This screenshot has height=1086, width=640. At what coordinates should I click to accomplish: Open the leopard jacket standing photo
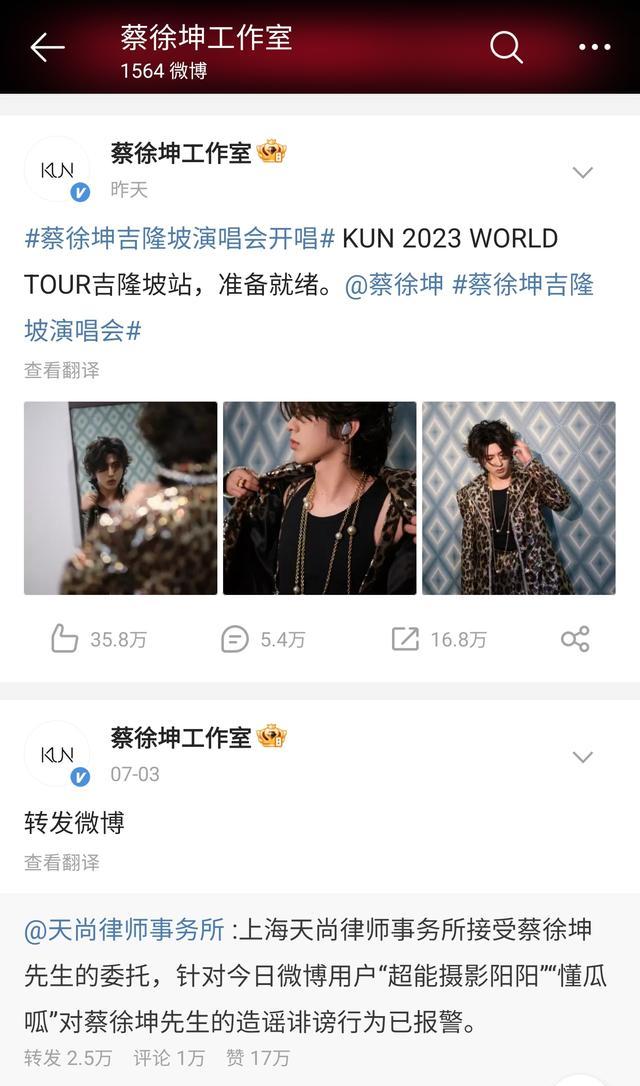point(518,498)
